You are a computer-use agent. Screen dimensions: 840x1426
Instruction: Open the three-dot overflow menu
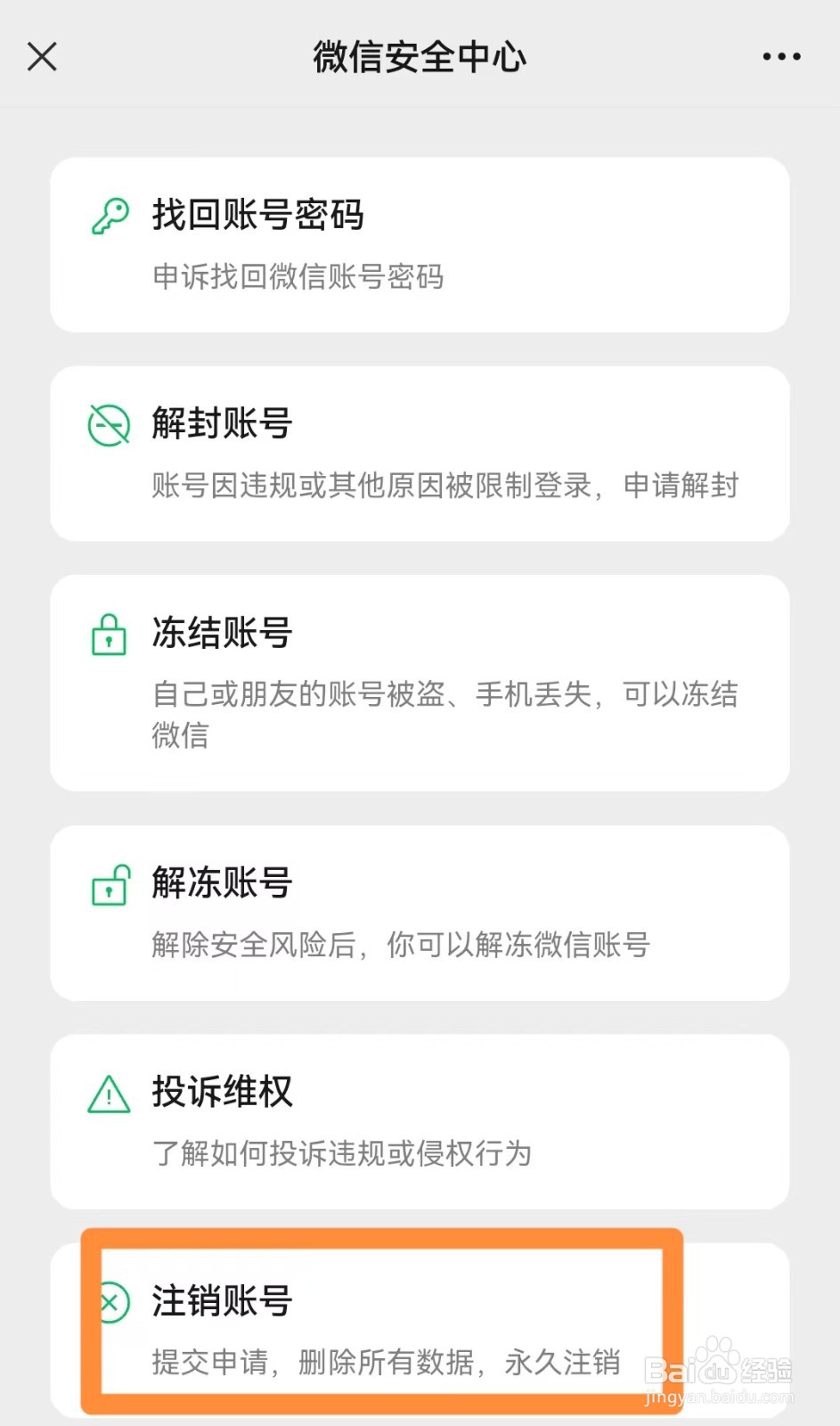tap(781, 56)
